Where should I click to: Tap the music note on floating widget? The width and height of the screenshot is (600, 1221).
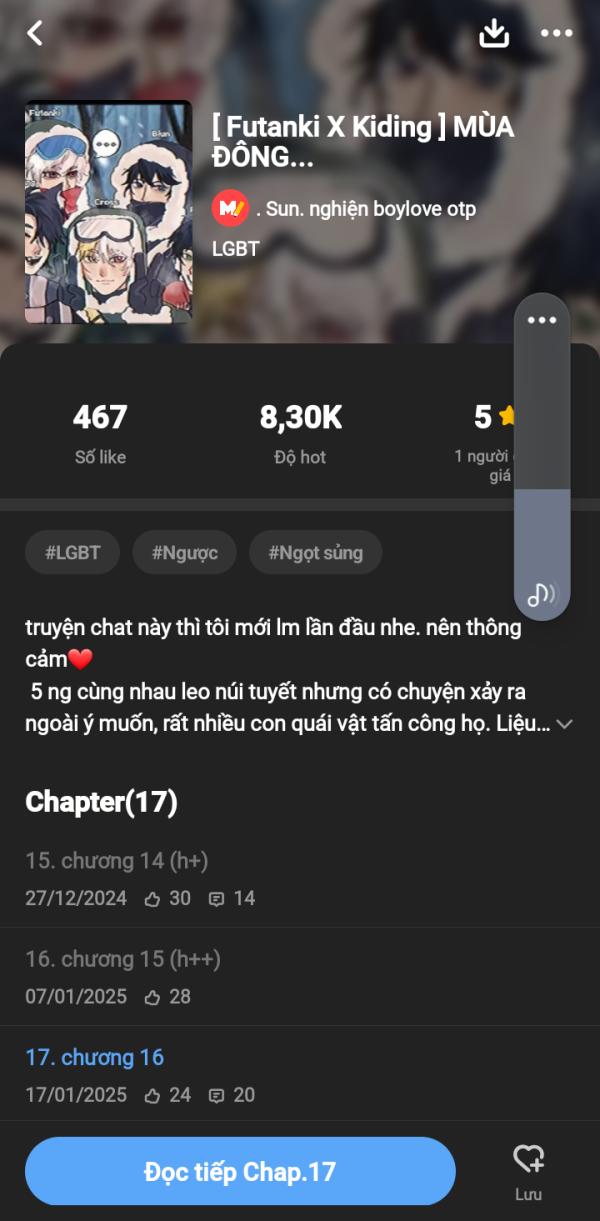pos(542,594)
